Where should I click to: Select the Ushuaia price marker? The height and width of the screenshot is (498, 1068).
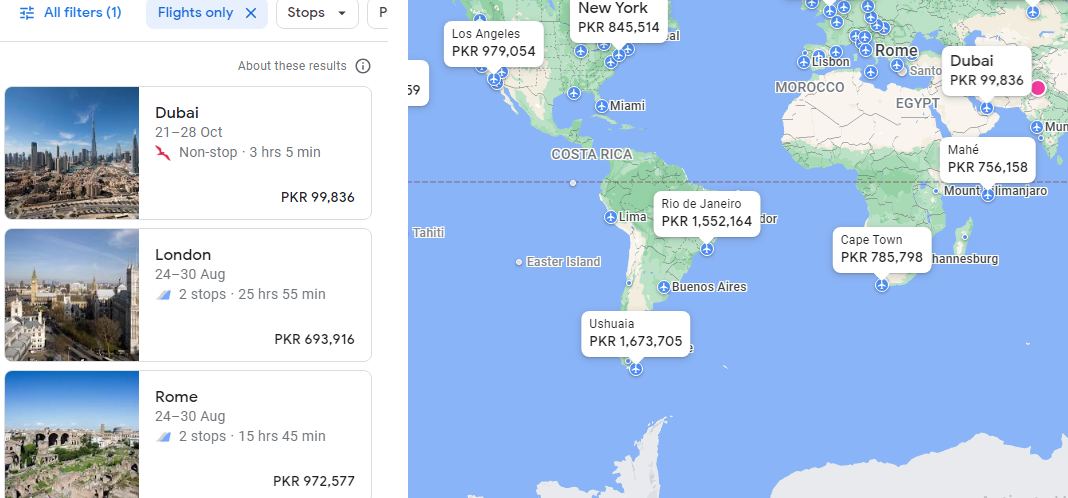(635, 333)
